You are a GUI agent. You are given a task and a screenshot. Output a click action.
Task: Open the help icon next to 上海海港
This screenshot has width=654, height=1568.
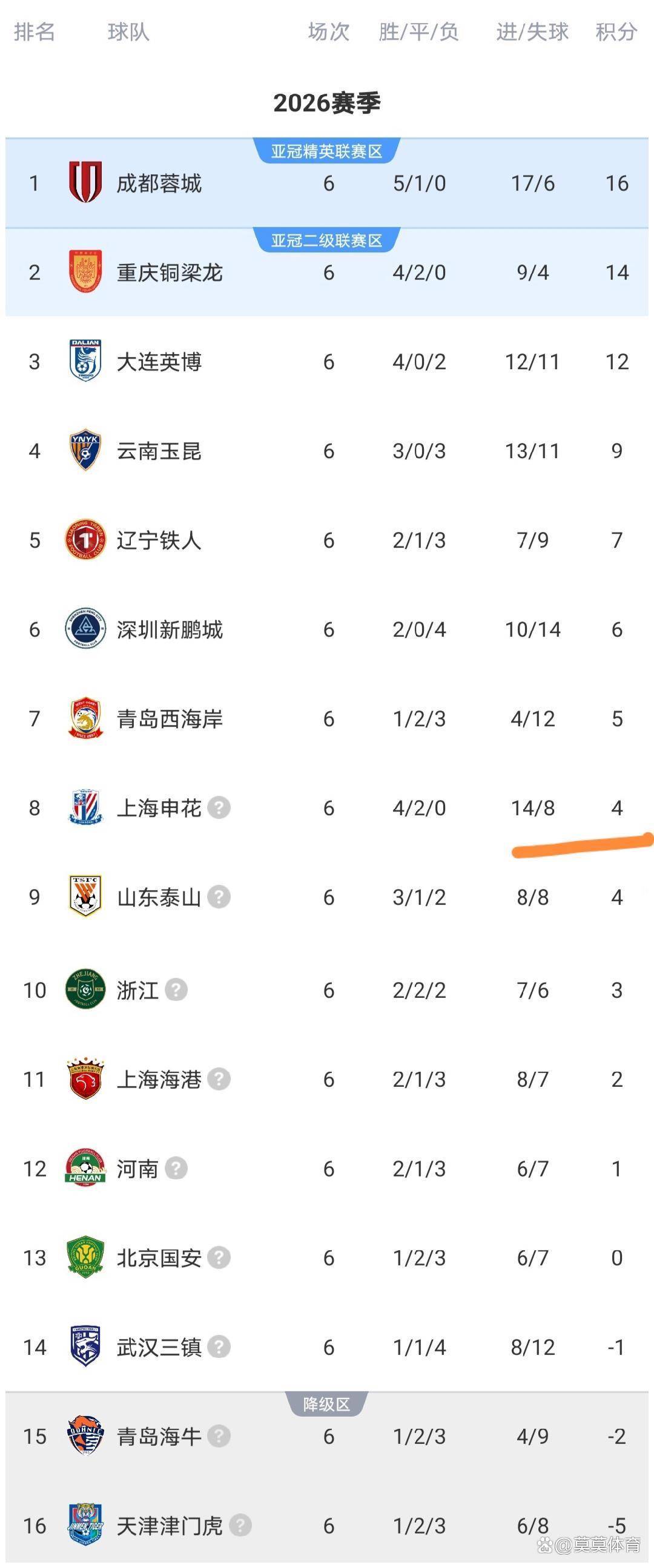[x=219, y=1079]
